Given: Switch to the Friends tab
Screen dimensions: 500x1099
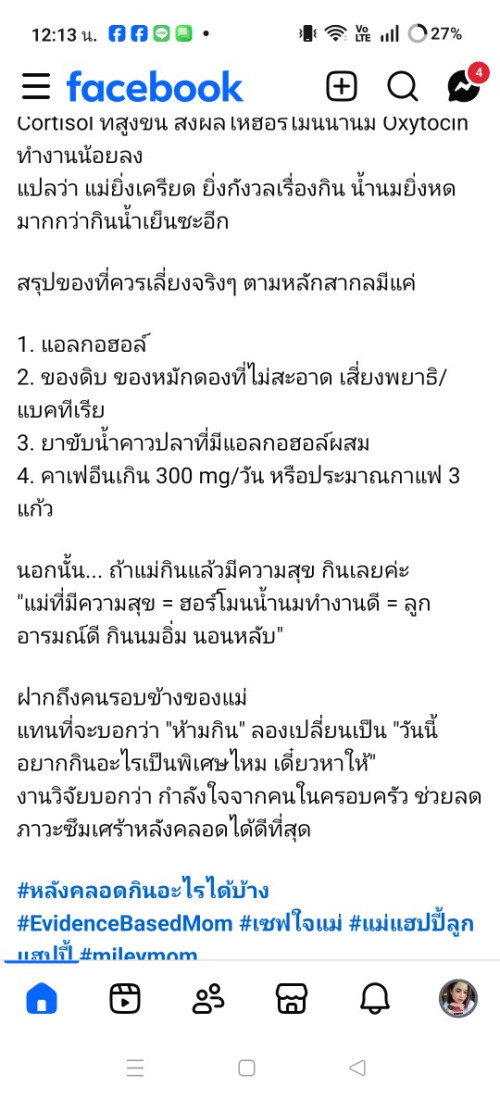Looking at the screenshot, I should click(208, 998).
